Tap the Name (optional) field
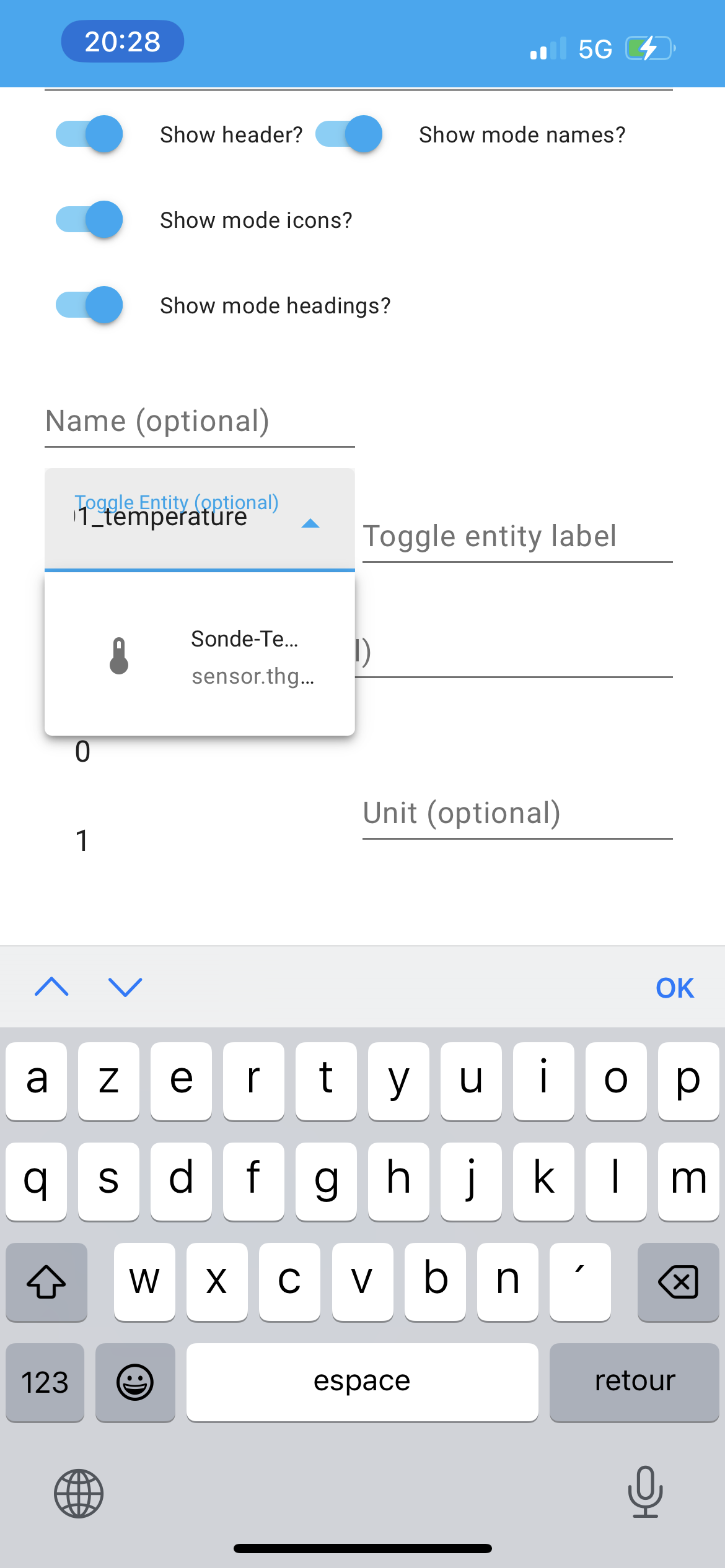Image resolution: width=725 pixels, height=1568 pixels. pos(200,422)
